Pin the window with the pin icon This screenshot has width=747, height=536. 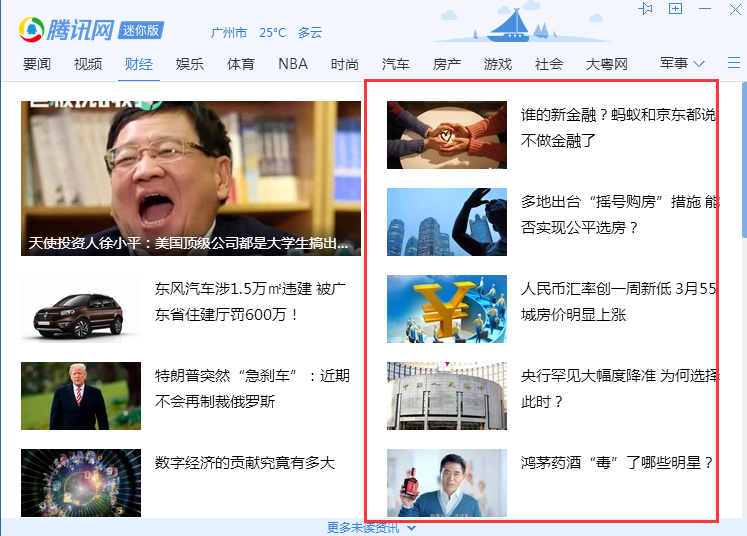point(646,9)
